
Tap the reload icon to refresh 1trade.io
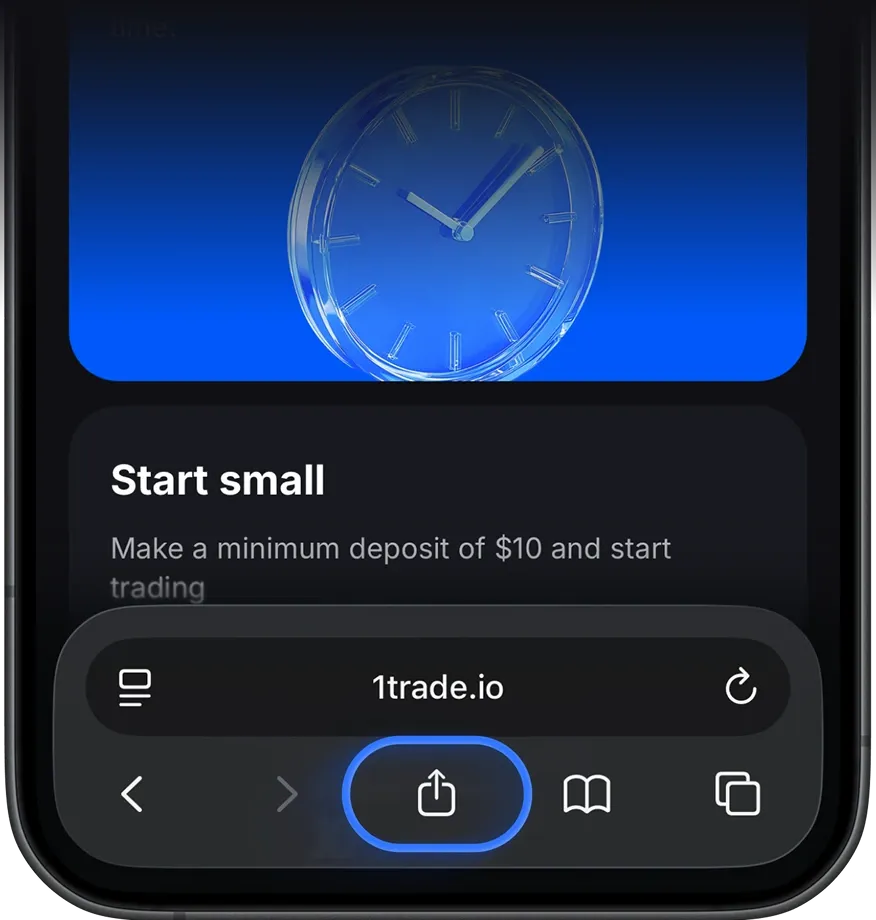click(x=741, y=686)
